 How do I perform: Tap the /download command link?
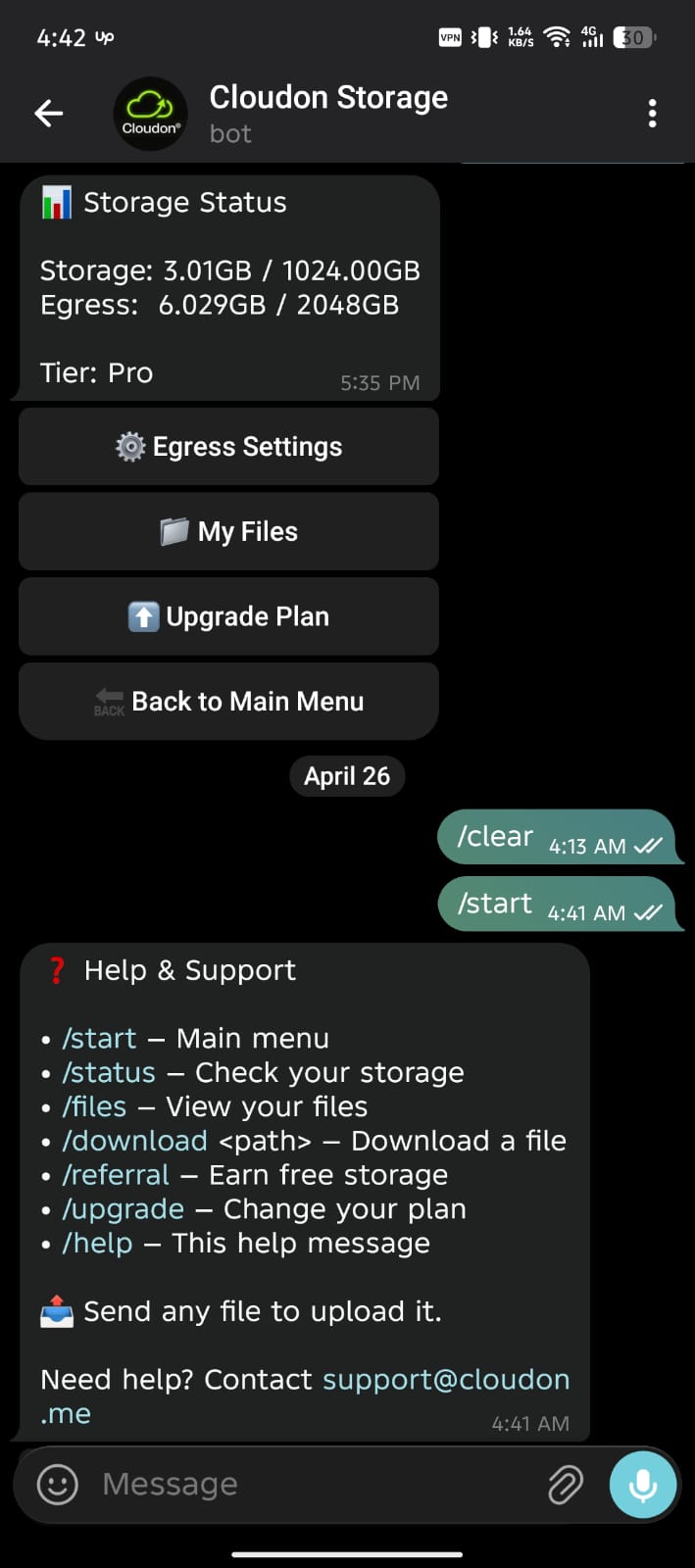tap(135, 1141)
